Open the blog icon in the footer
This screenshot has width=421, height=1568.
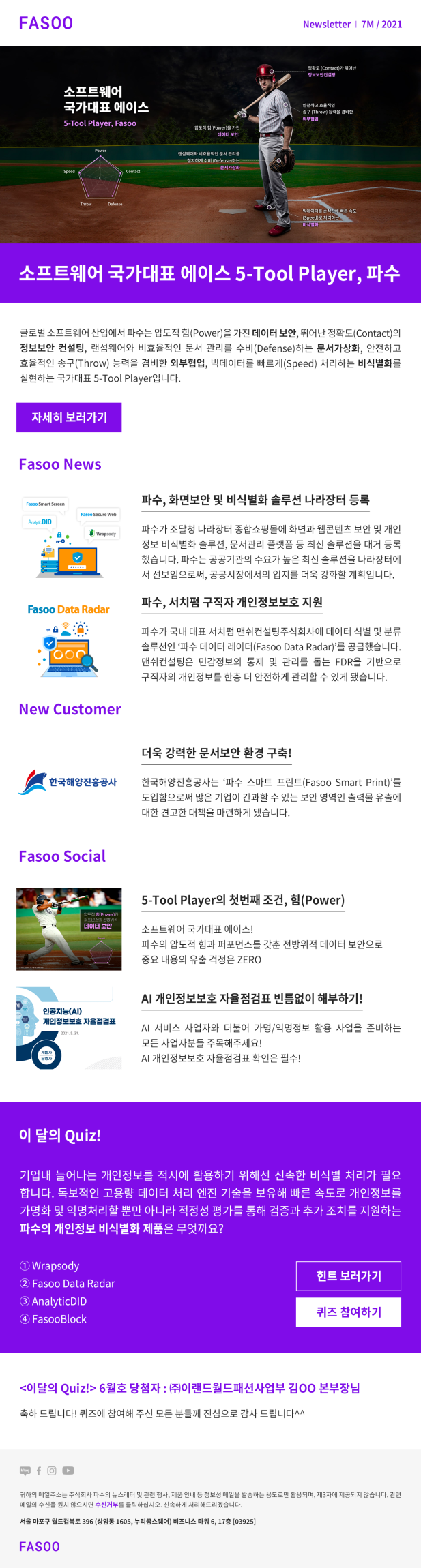[25, 1471]
